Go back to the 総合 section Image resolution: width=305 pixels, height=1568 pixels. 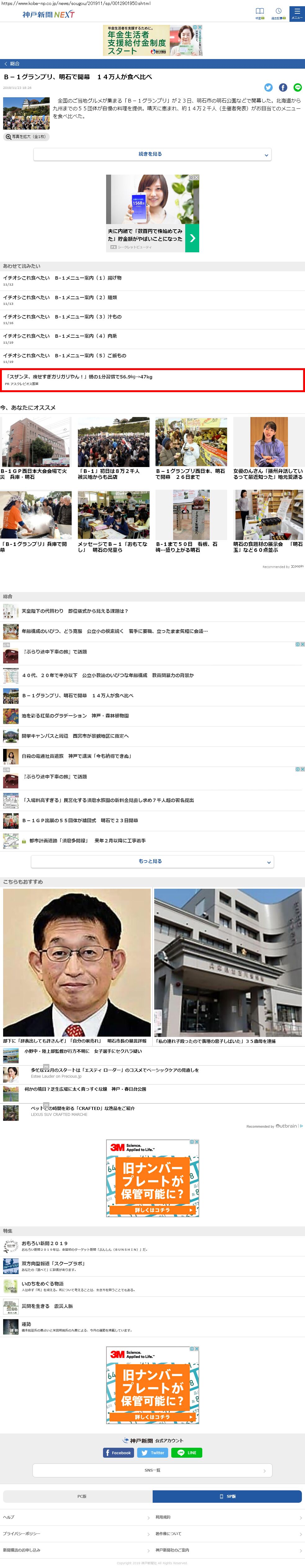[x=12, y=63]
